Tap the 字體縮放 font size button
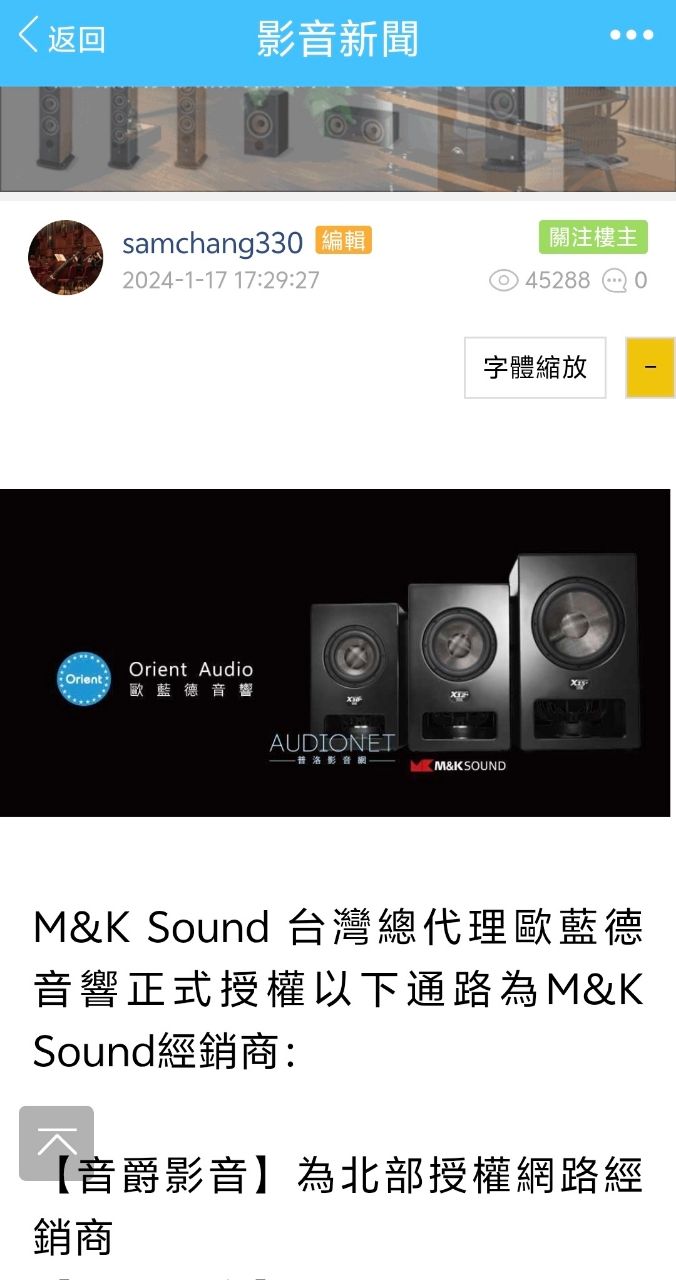The image size is (676, 1280). (535, 368)
